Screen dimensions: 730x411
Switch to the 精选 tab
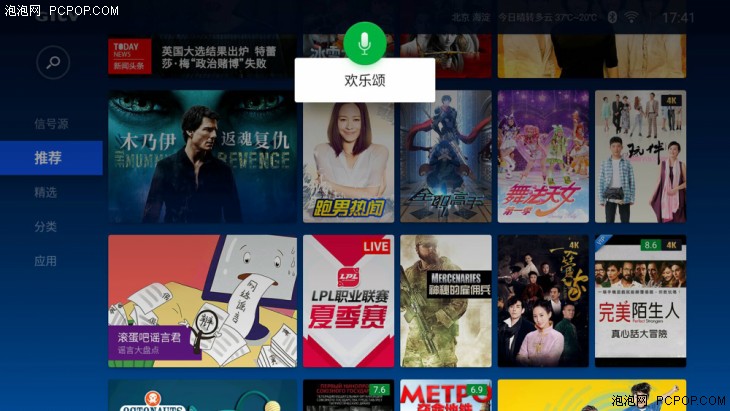click(46, 192)
